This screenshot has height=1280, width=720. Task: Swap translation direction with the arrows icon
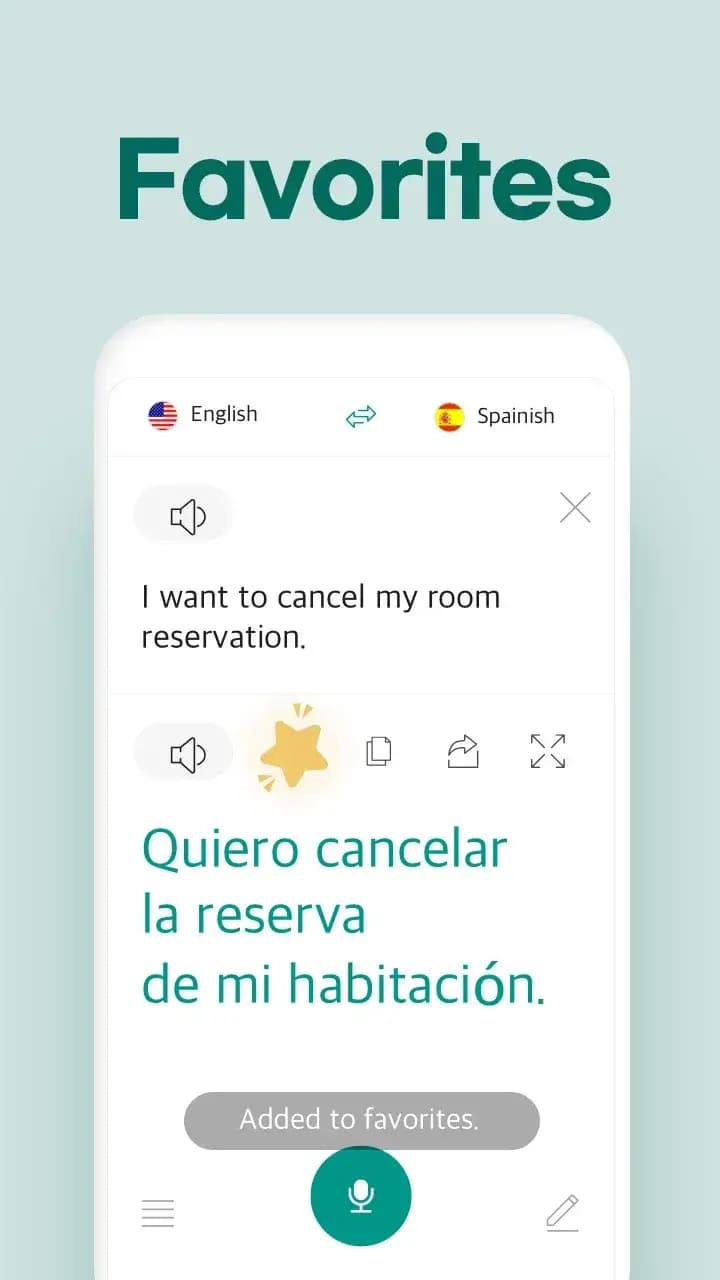[x=360, y=415]
